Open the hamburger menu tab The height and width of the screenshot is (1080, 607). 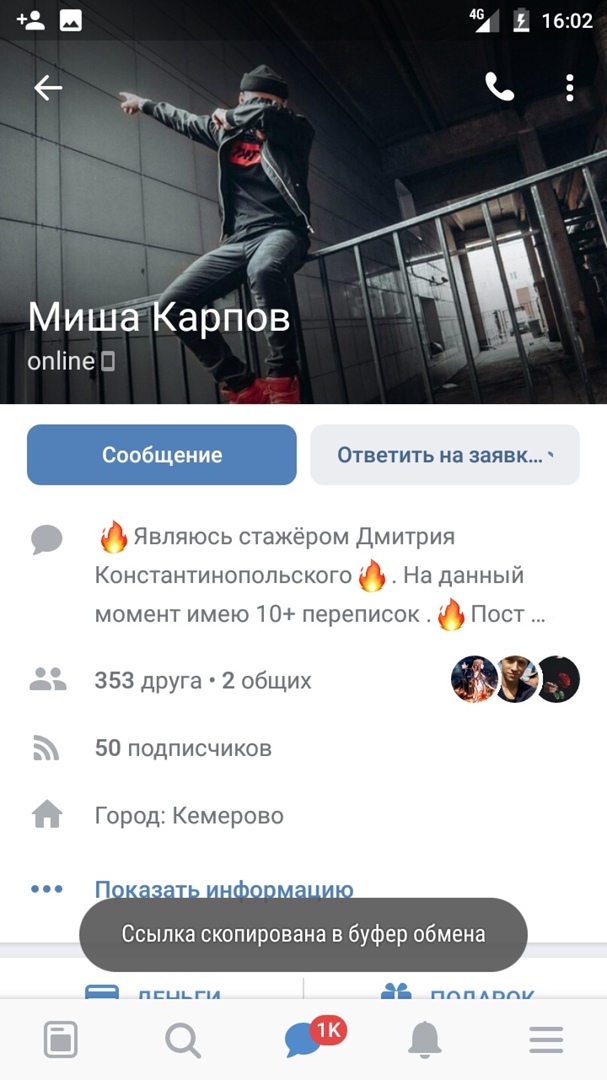(546, 1041)
